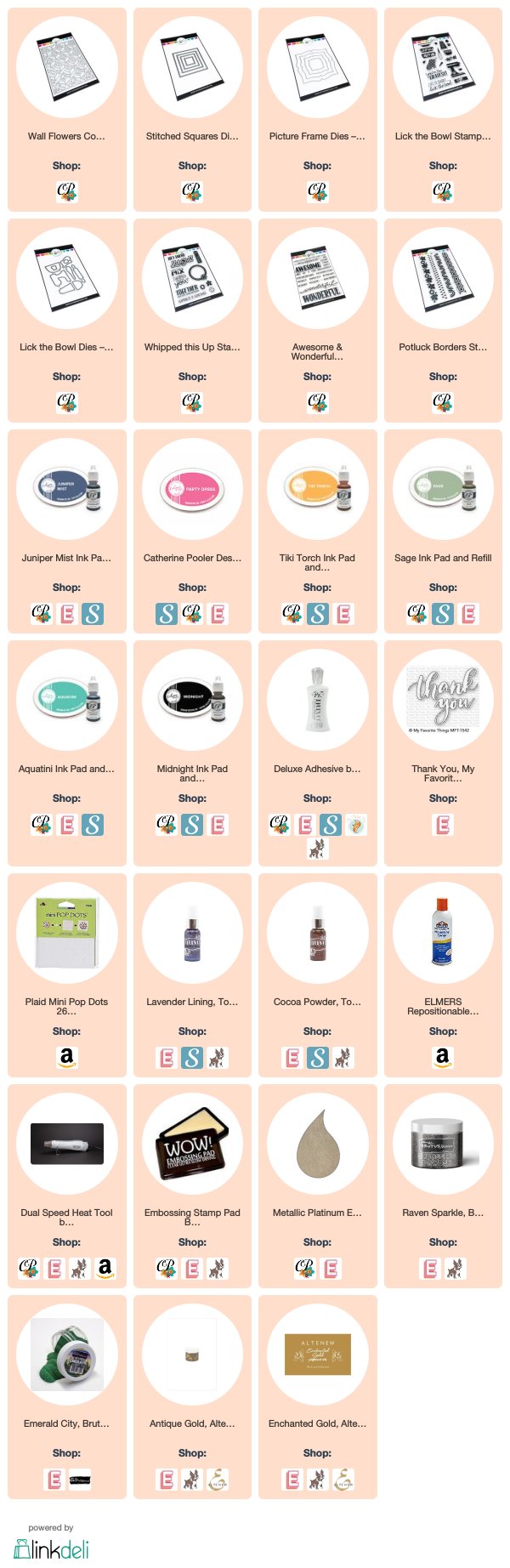
Task: Buy Plaid Mini Pop Dots on Amazon
Action: click(66, 1057)
